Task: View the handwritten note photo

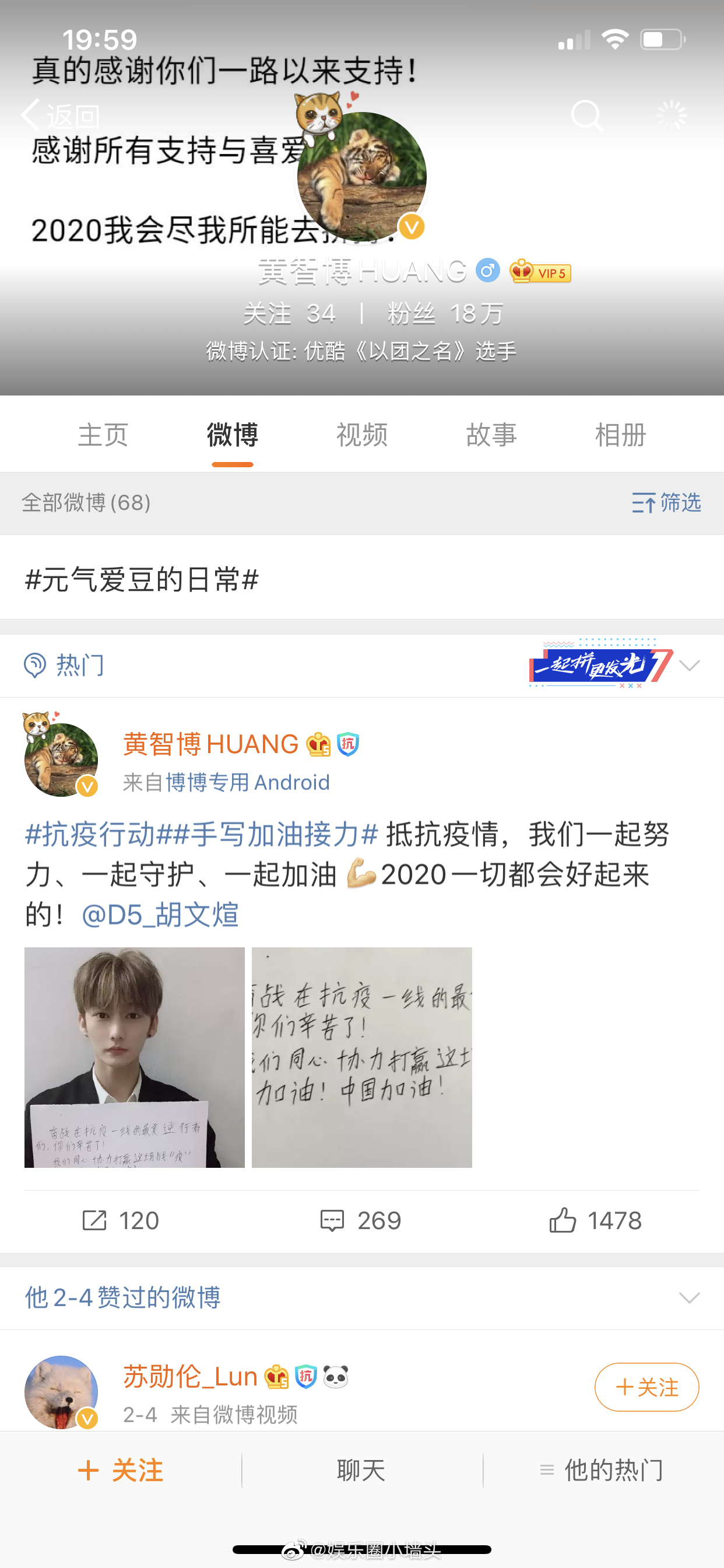Action: click(x=362, y=1058)
